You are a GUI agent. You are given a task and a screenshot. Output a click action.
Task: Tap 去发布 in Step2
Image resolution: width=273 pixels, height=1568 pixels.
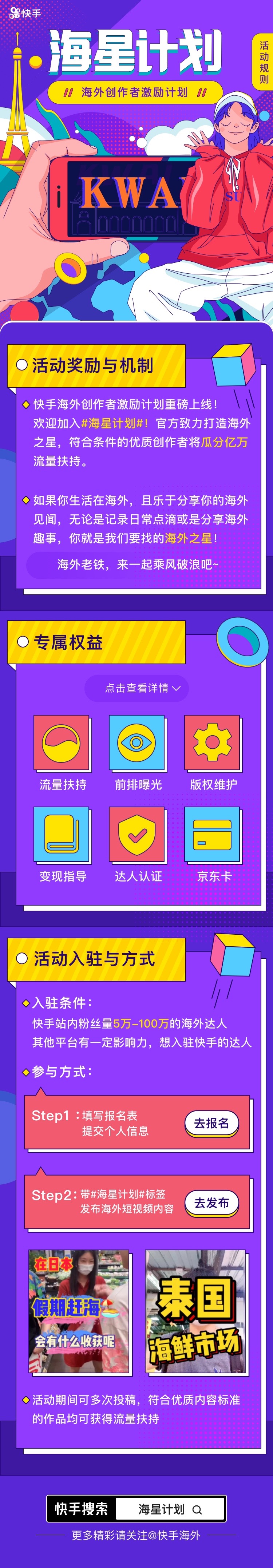(211, 1203)
